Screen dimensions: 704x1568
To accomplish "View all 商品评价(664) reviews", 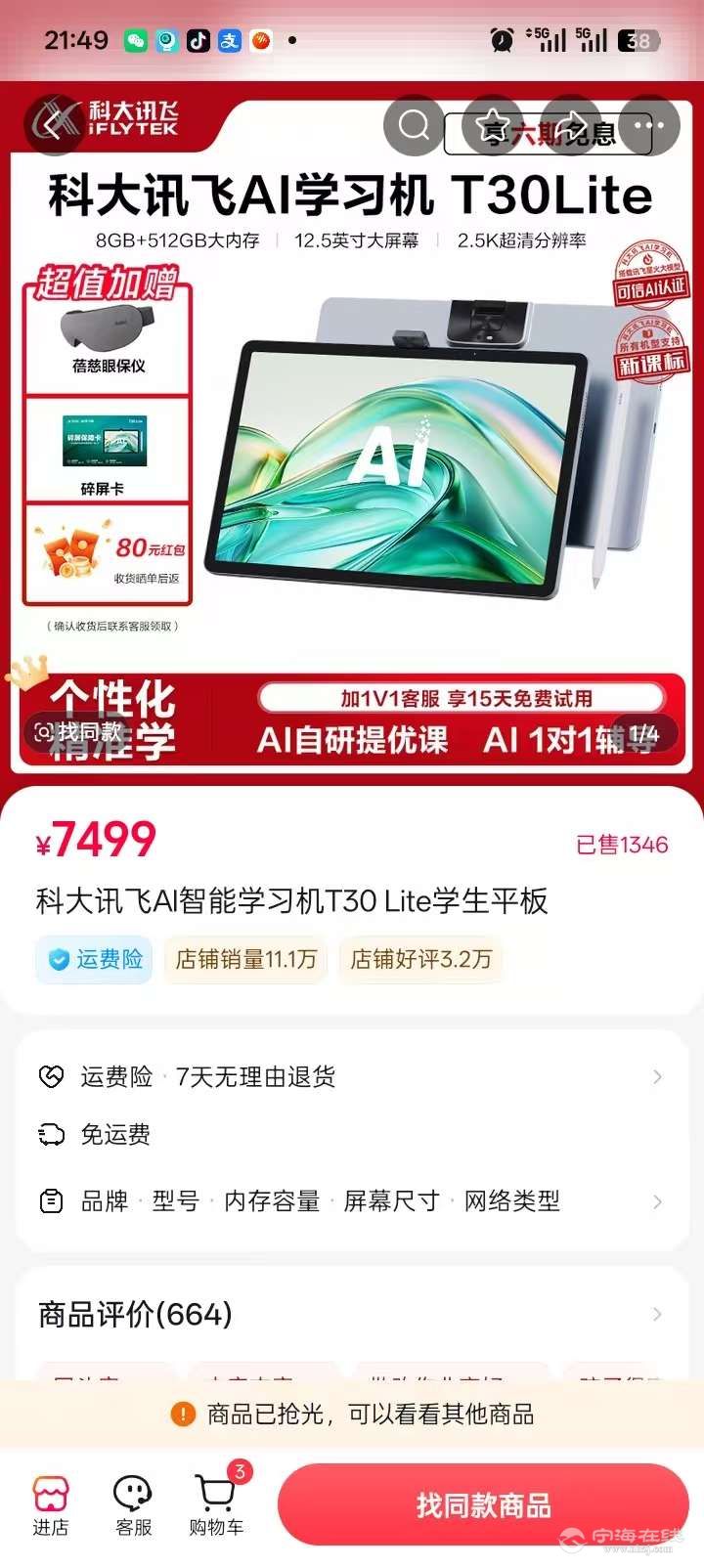I will click(x=352, y=1314).
